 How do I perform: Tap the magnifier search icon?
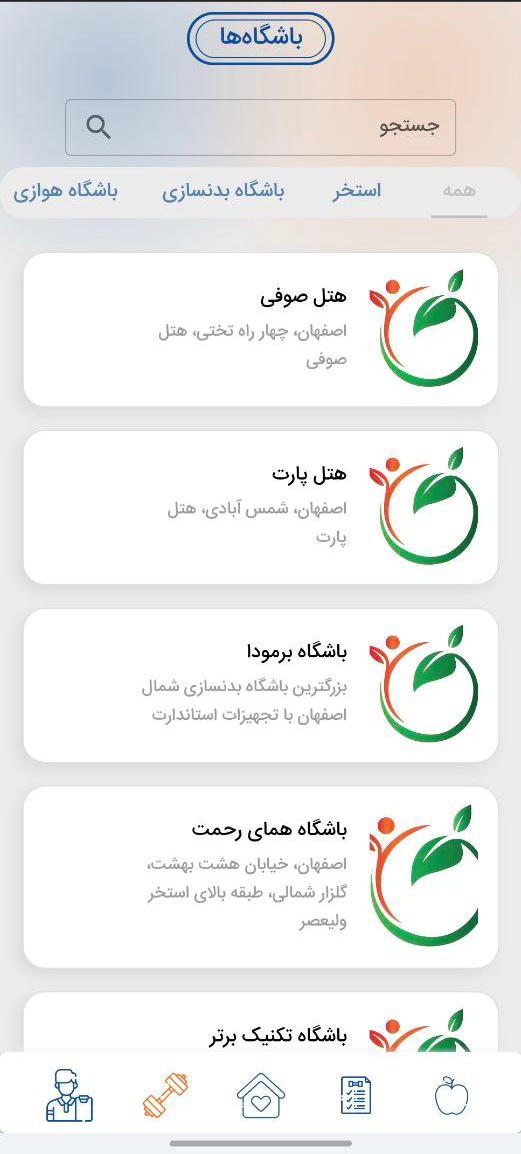coord(99,127)
